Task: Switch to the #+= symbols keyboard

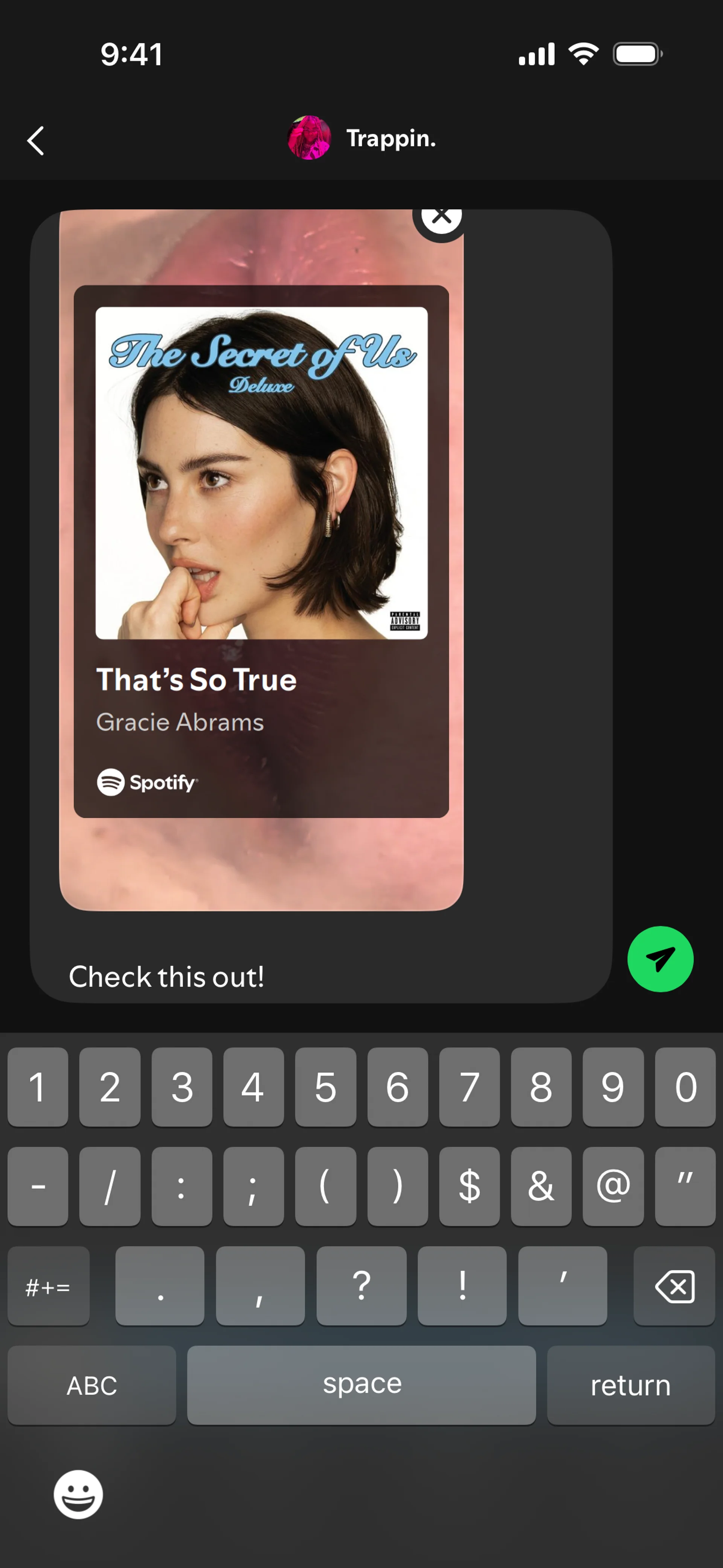Action: [x=48, y=1285]
